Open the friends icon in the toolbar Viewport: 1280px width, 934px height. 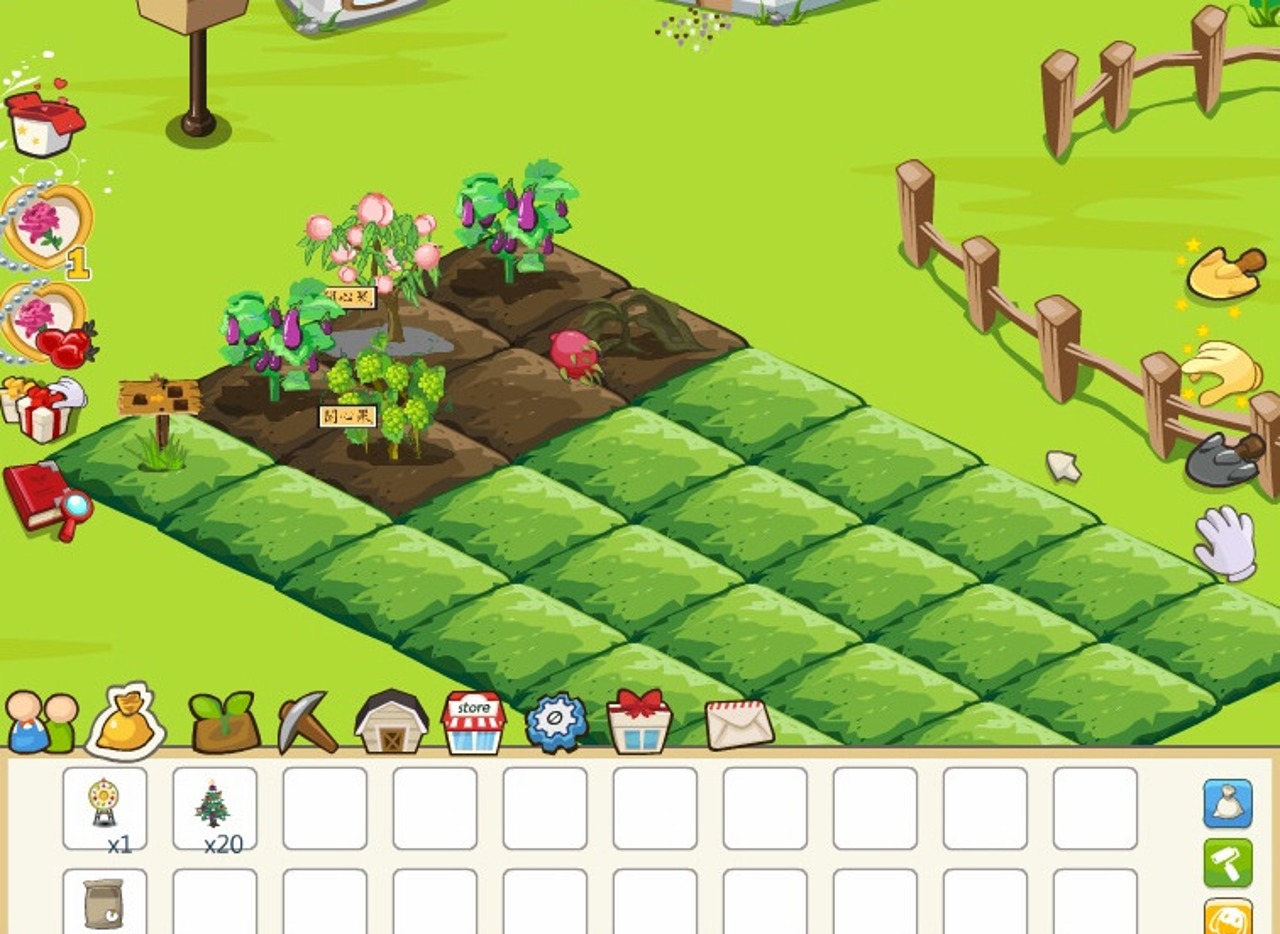(x=42, y=722)
